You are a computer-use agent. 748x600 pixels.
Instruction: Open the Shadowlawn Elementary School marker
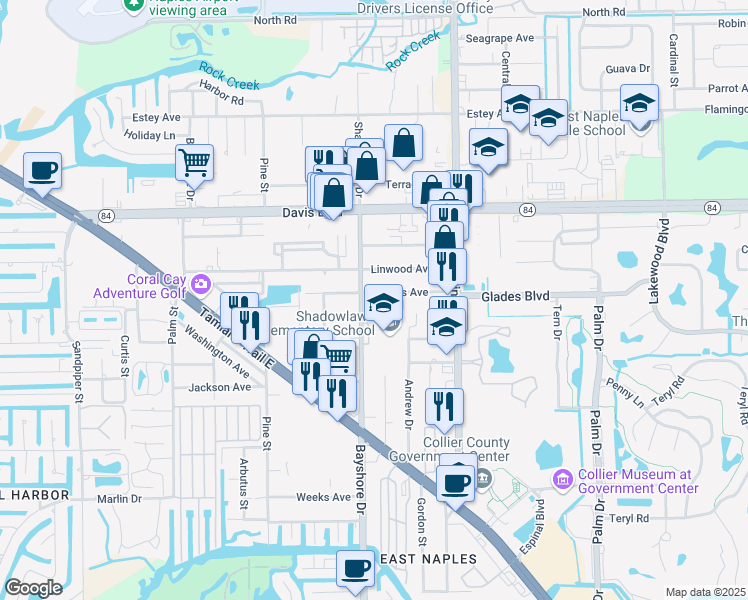[x=381, y=305]
